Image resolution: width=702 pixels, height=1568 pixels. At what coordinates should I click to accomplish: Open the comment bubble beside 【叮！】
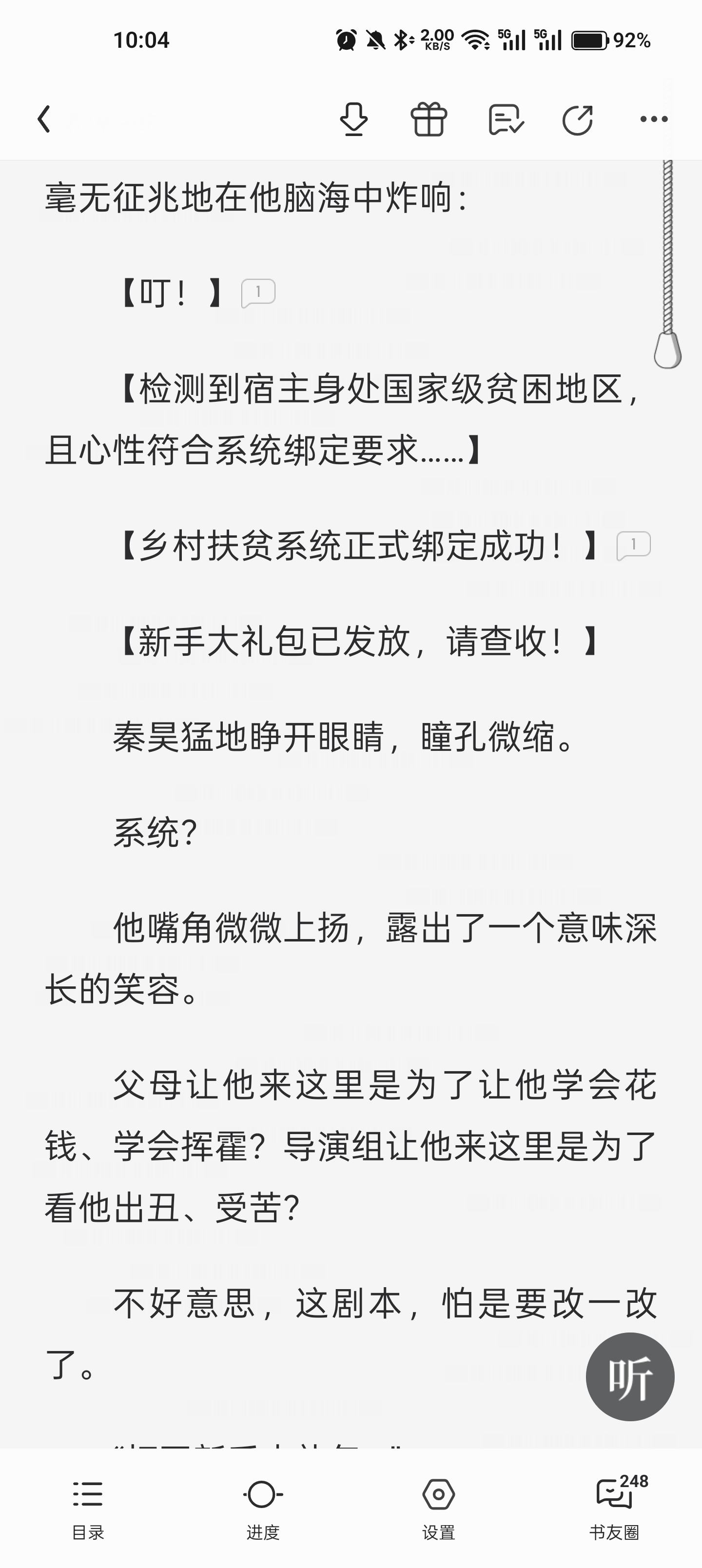coord(258,293)
